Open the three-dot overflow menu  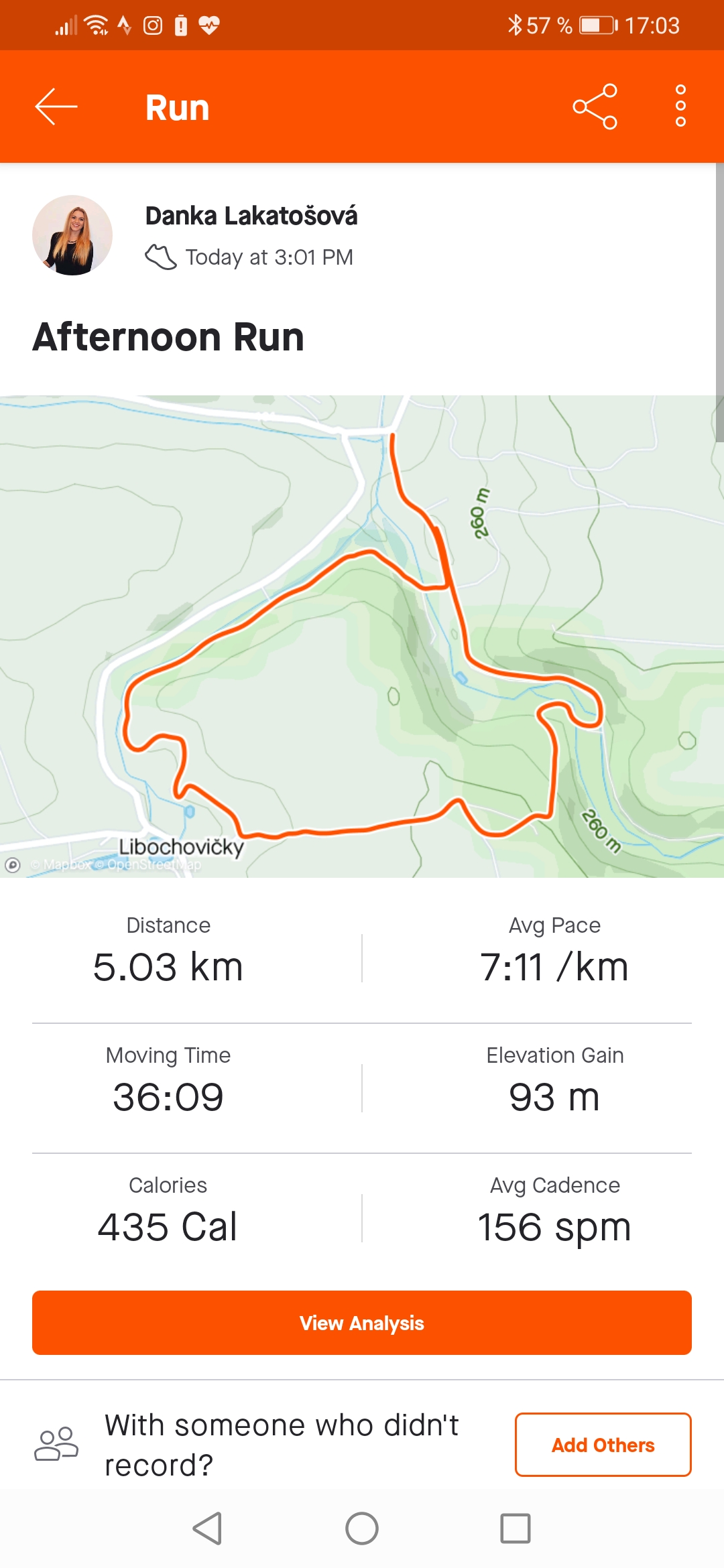tap(680, 106)
